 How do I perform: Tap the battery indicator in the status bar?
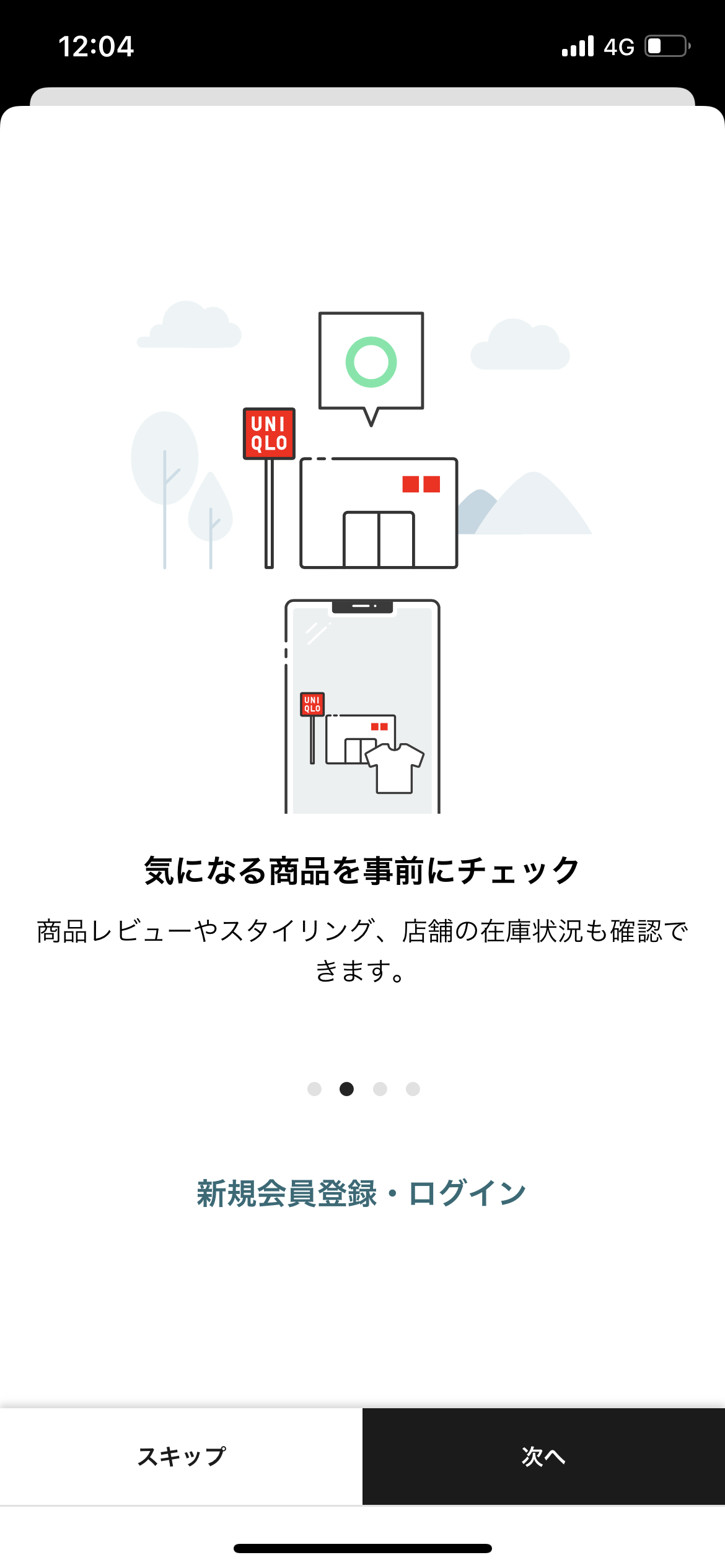click(x=668, y=45)
